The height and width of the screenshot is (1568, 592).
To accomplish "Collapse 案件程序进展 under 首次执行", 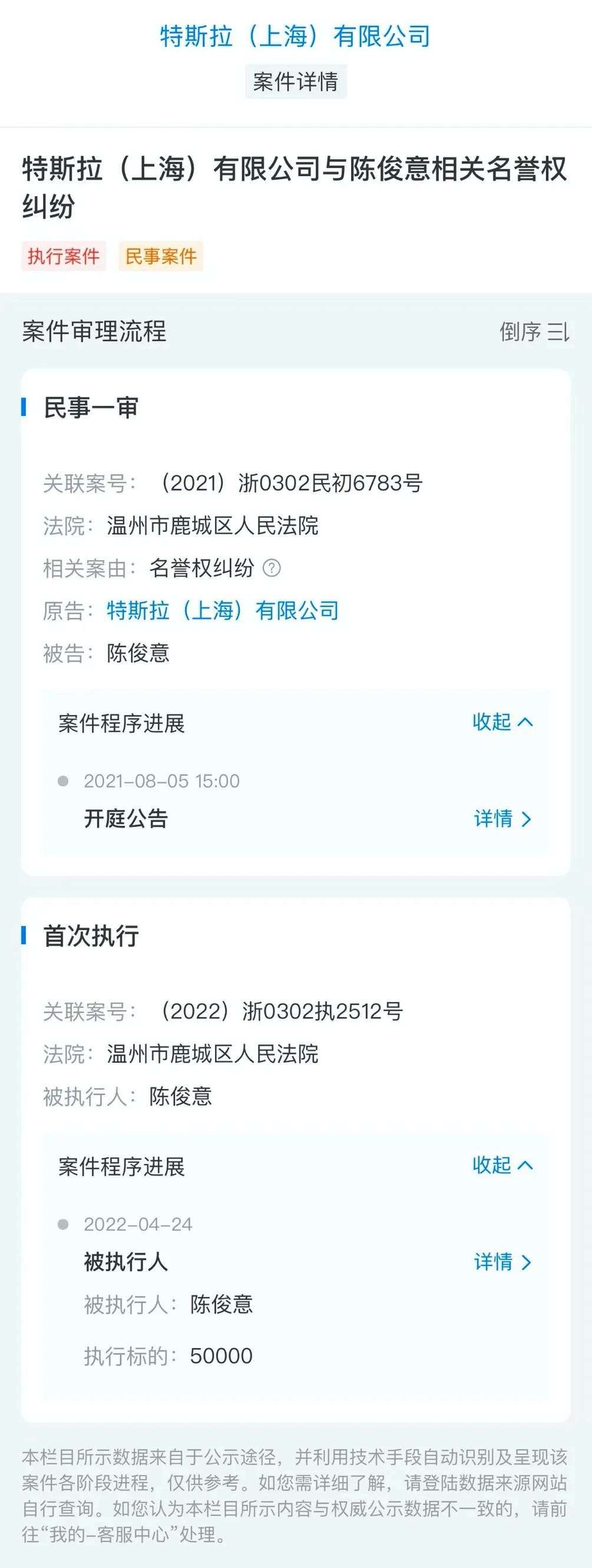I will click(x=502, y=1165).
